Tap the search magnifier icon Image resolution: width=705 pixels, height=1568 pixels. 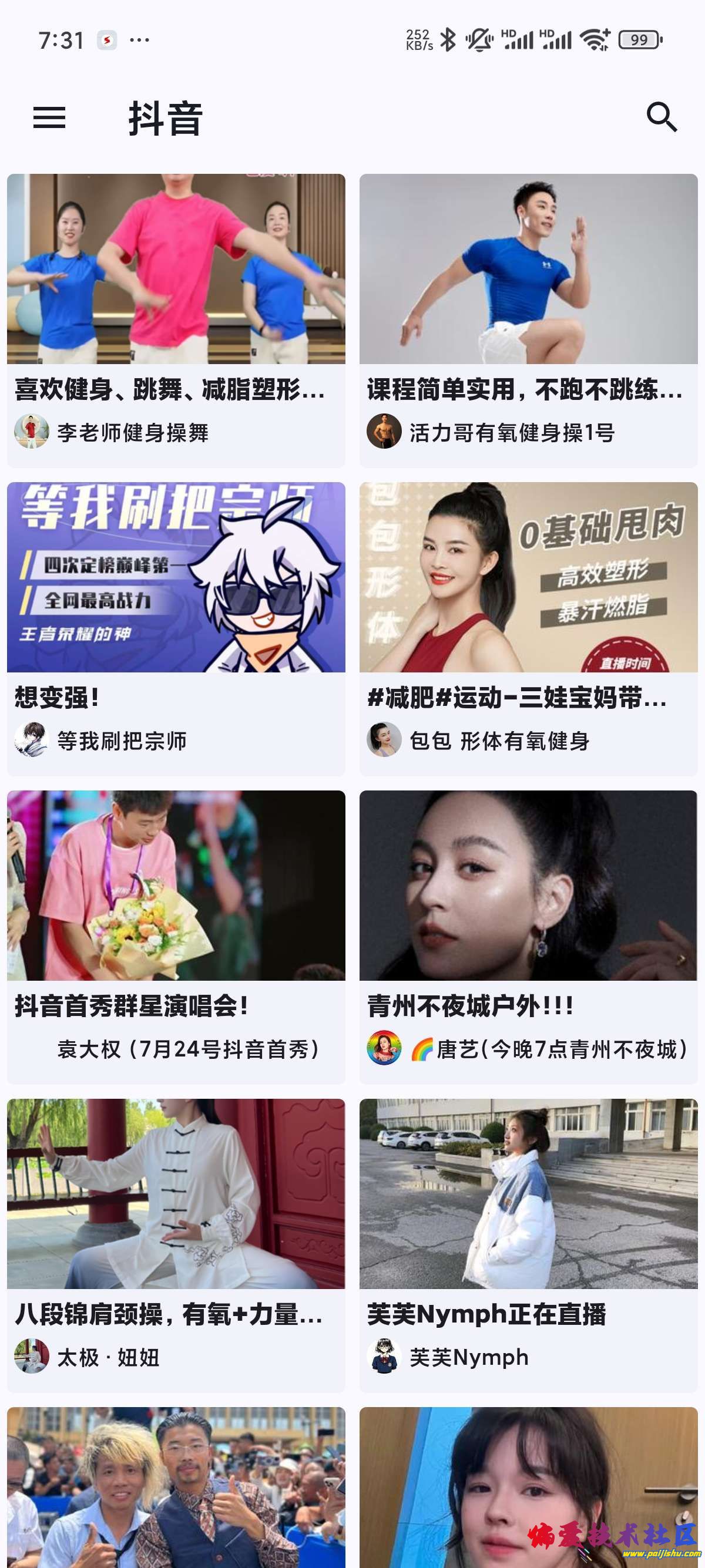coord(661,117)
